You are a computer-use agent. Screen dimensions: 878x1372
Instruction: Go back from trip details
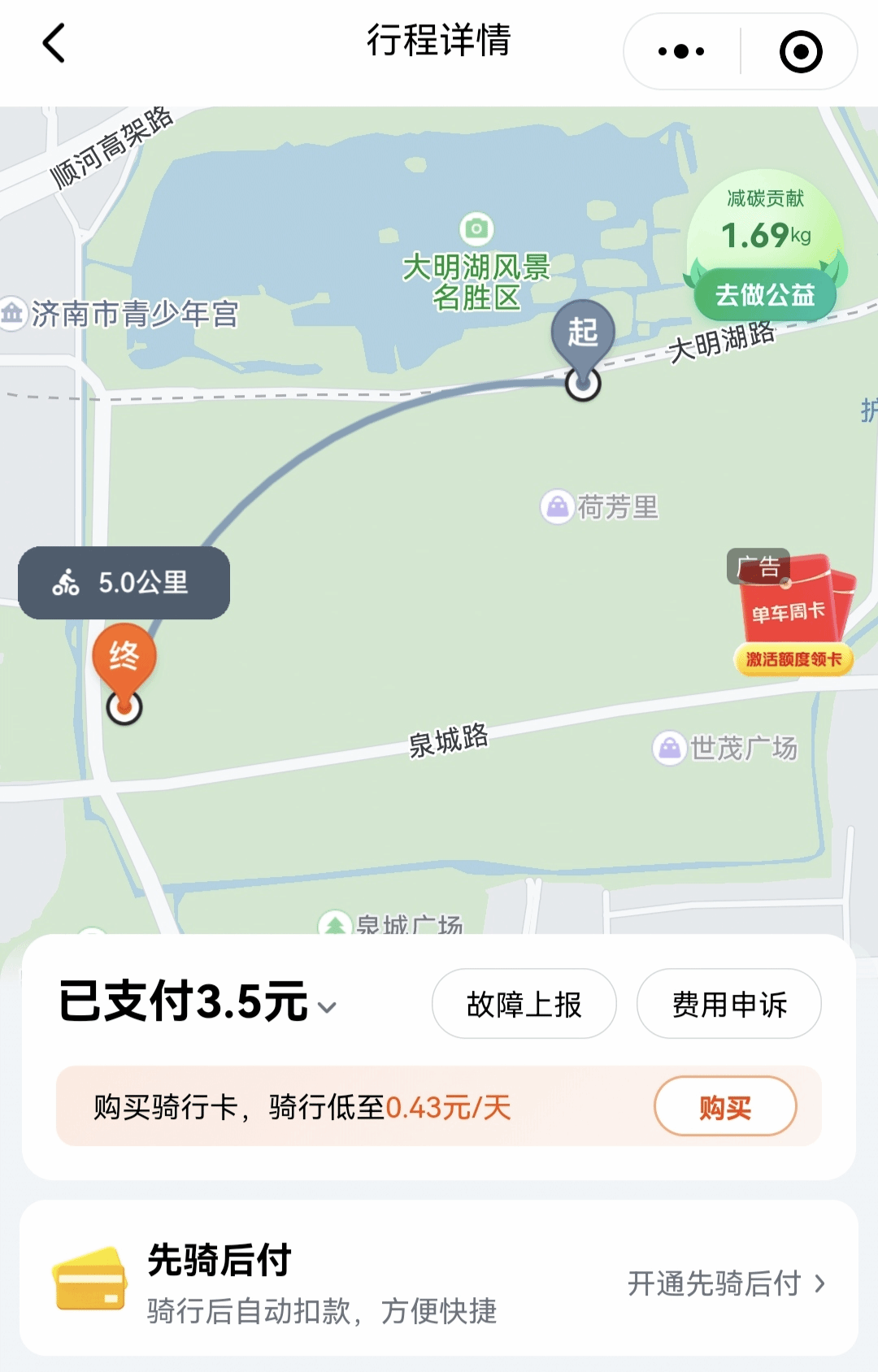[54, 43]
